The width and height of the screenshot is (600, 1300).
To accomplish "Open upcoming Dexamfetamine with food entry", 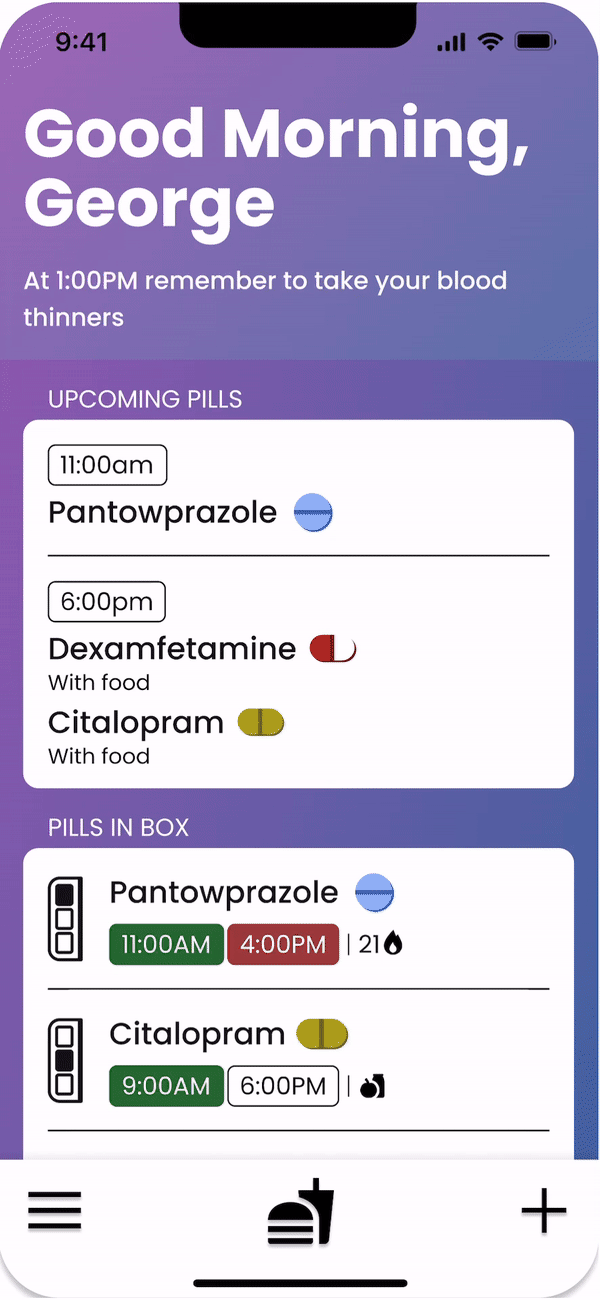I will (x=202, y=663).
